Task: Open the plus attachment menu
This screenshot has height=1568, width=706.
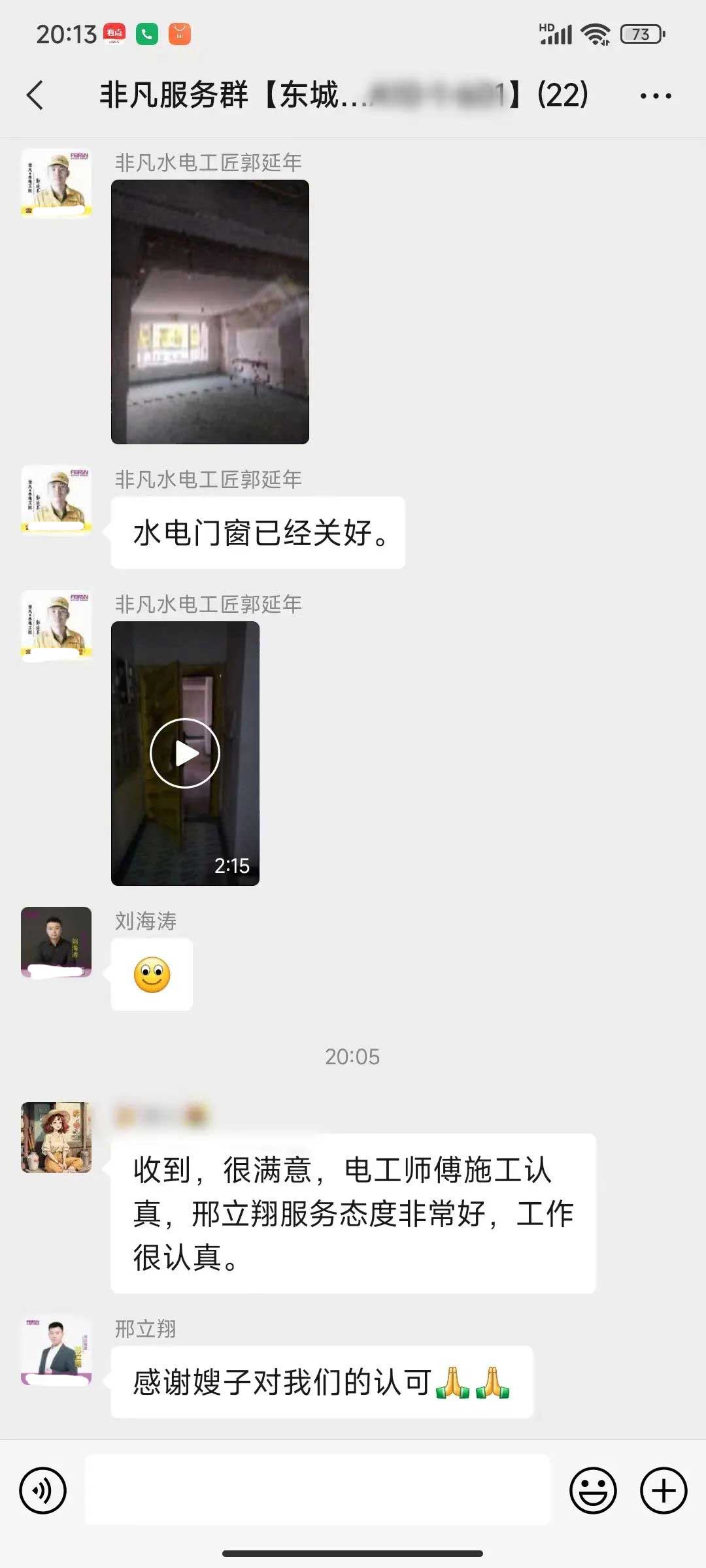Action: 663,1490
